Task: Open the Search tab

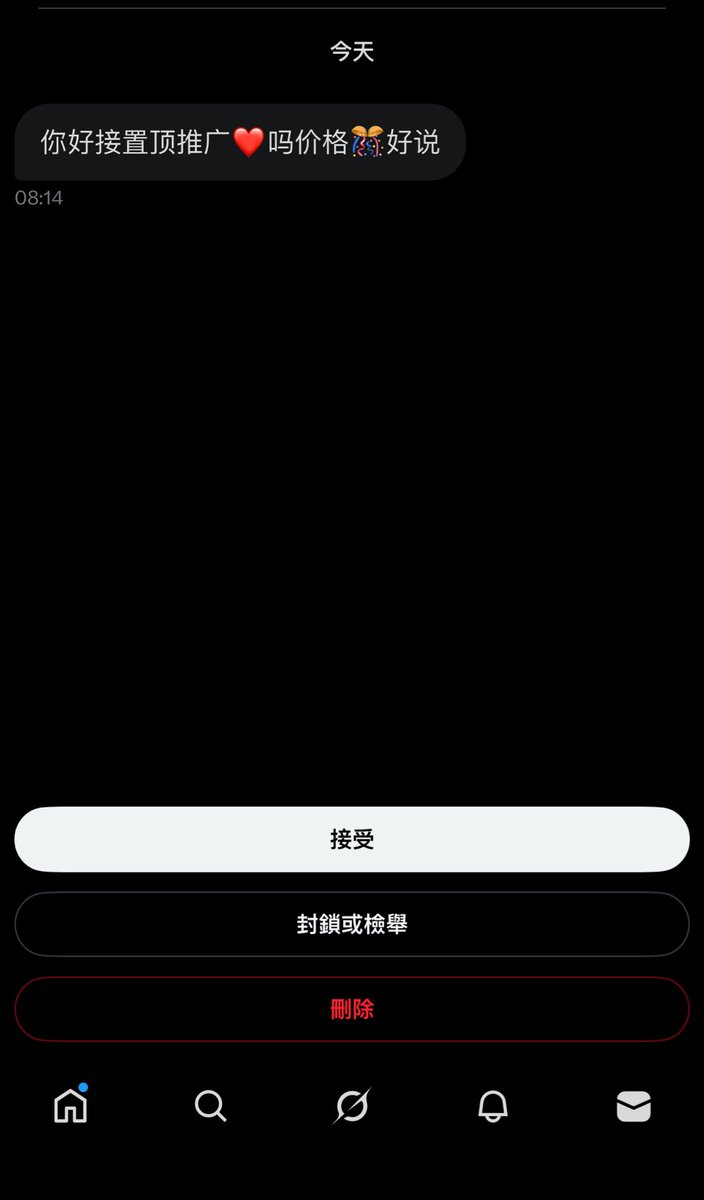Action: pos(211,1106)
